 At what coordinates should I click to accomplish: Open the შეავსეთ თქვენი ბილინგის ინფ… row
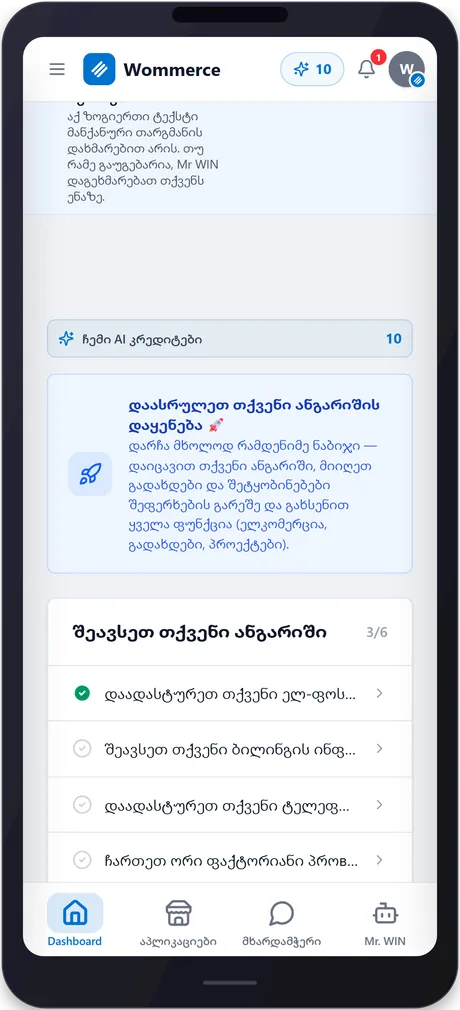230,749
